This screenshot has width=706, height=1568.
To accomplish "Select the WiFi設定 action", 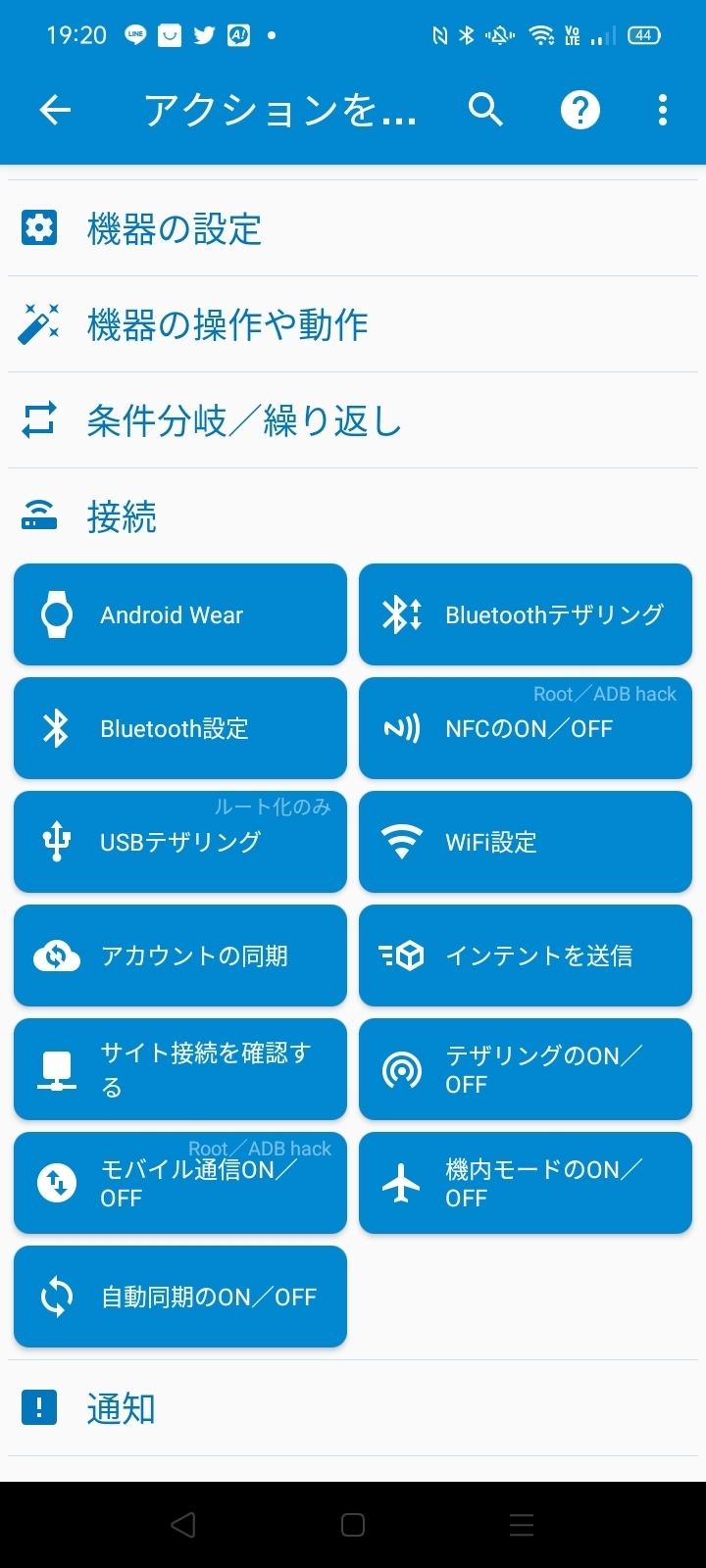I will coord(526,842).
